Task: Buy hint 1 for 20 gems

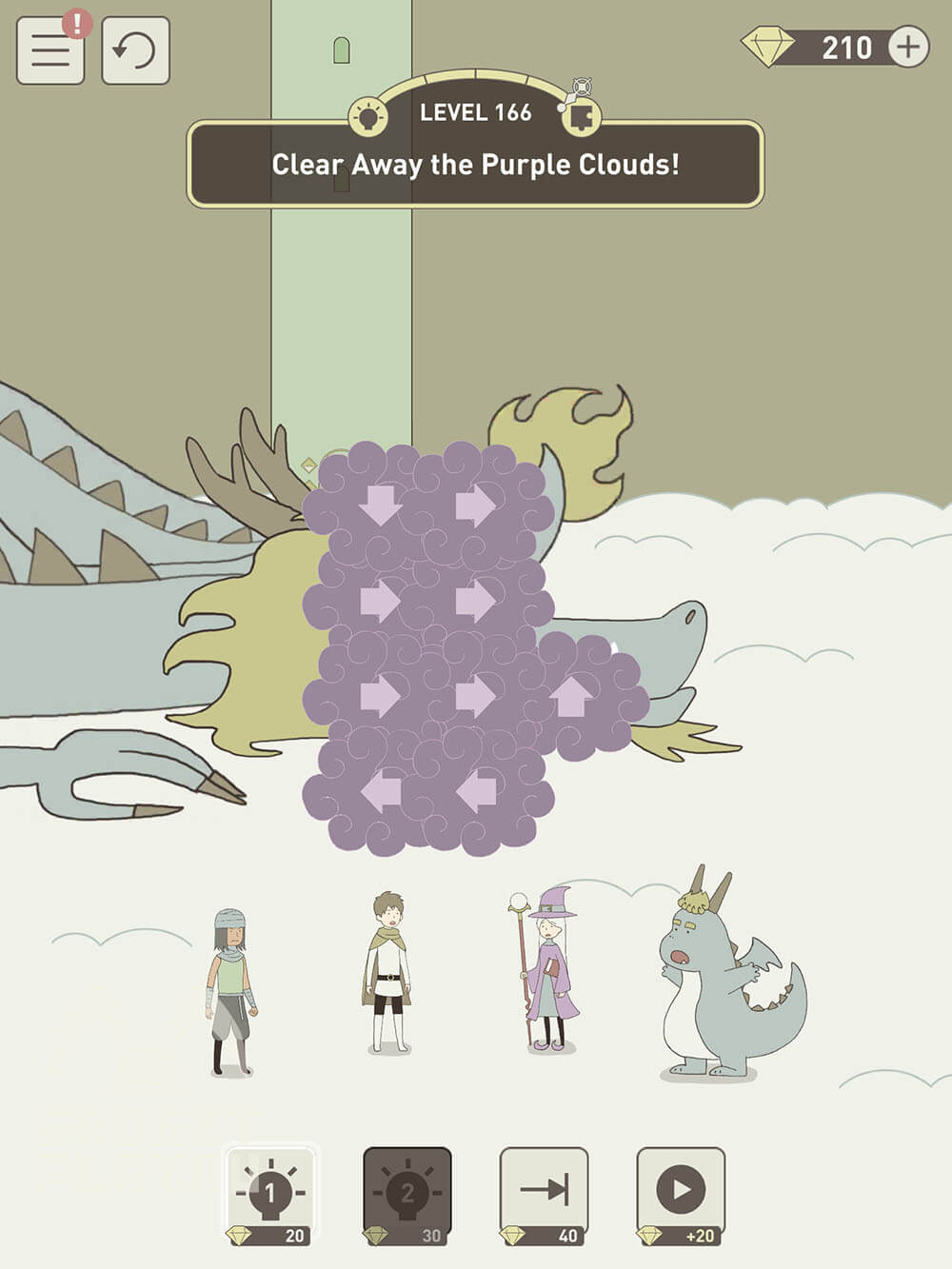Action: [x=269, y=1195]
